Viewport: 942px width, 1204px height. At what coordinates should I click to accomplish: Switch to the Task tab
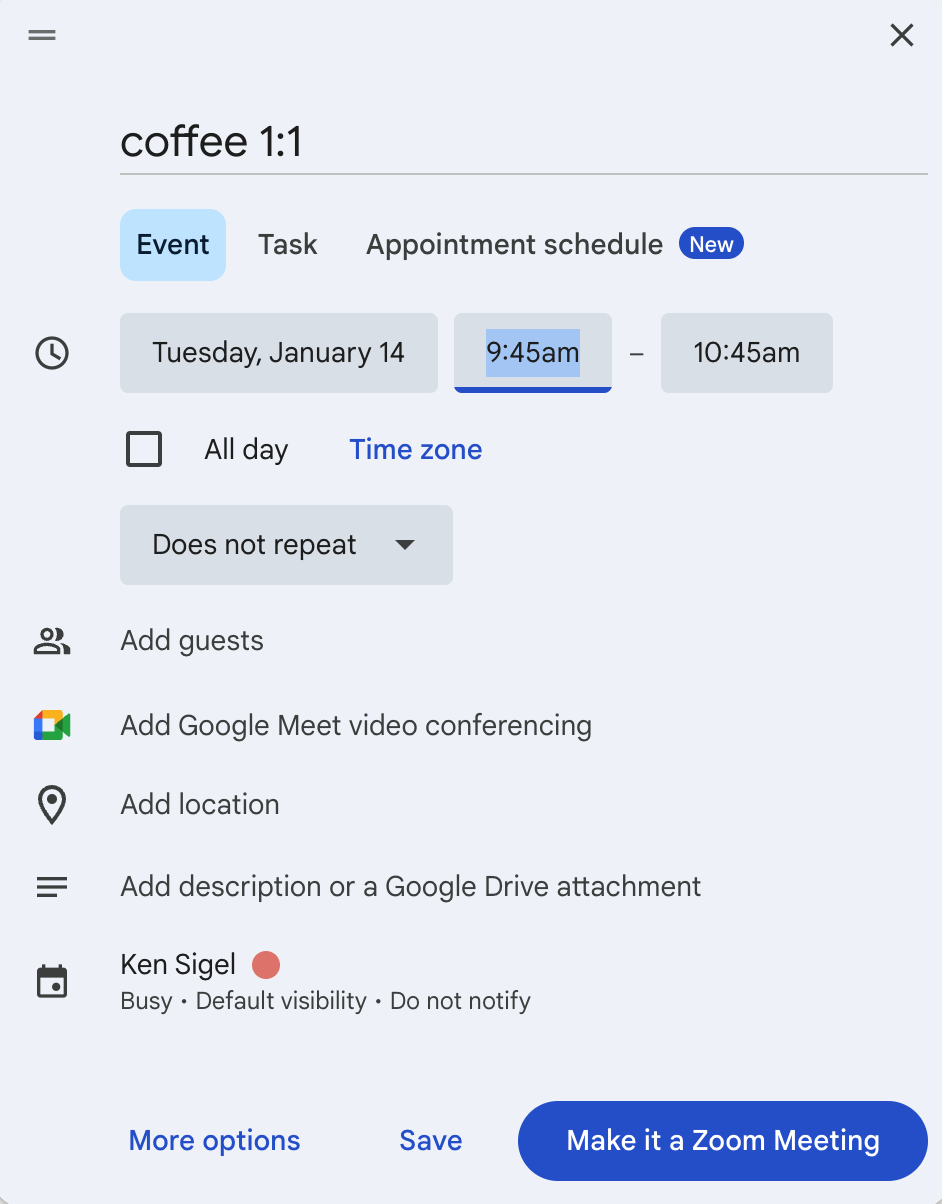(287, 245)
